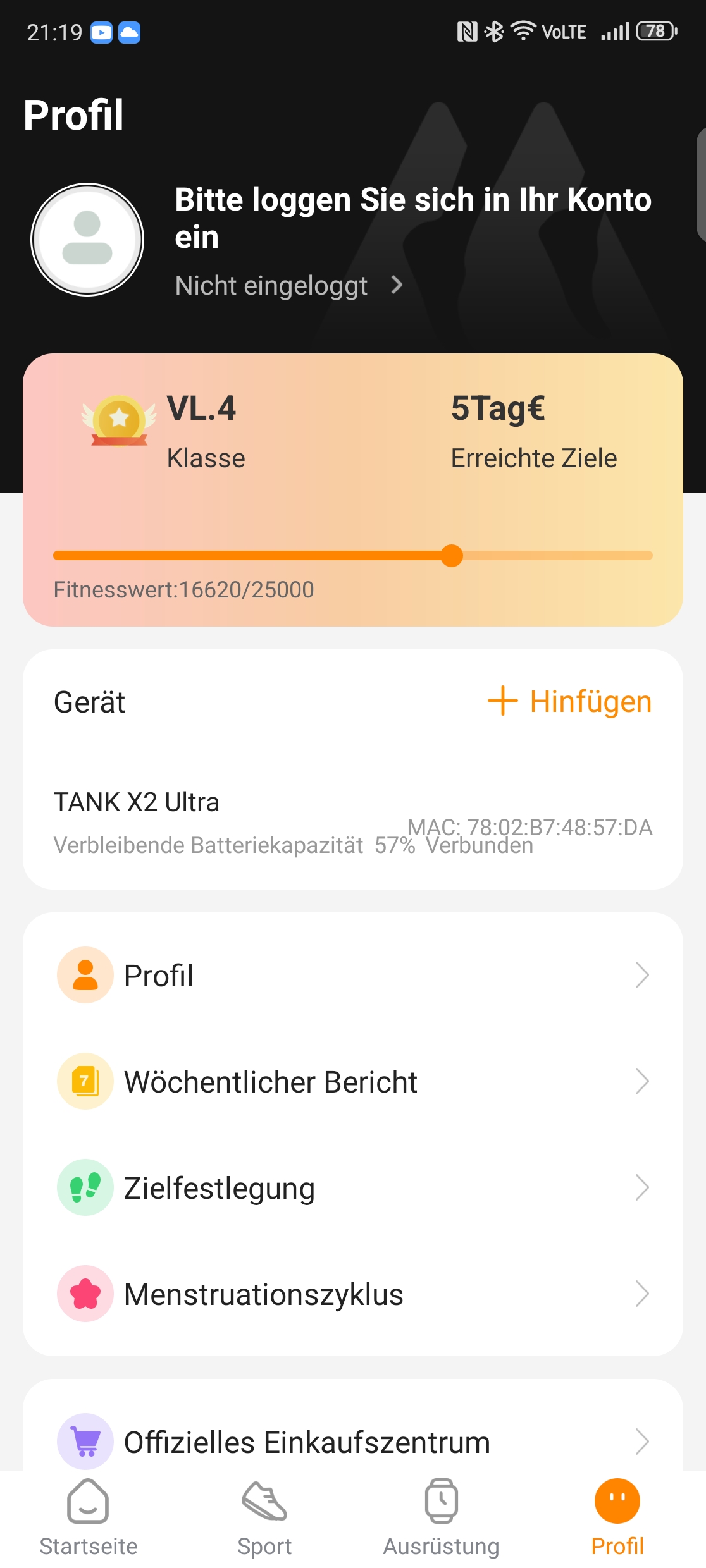The height and width of the screenshot is (1568, 706).
Task: Open the Nicht eingeloggt login link
Action: pyautogui.click(x=289, y=285)
